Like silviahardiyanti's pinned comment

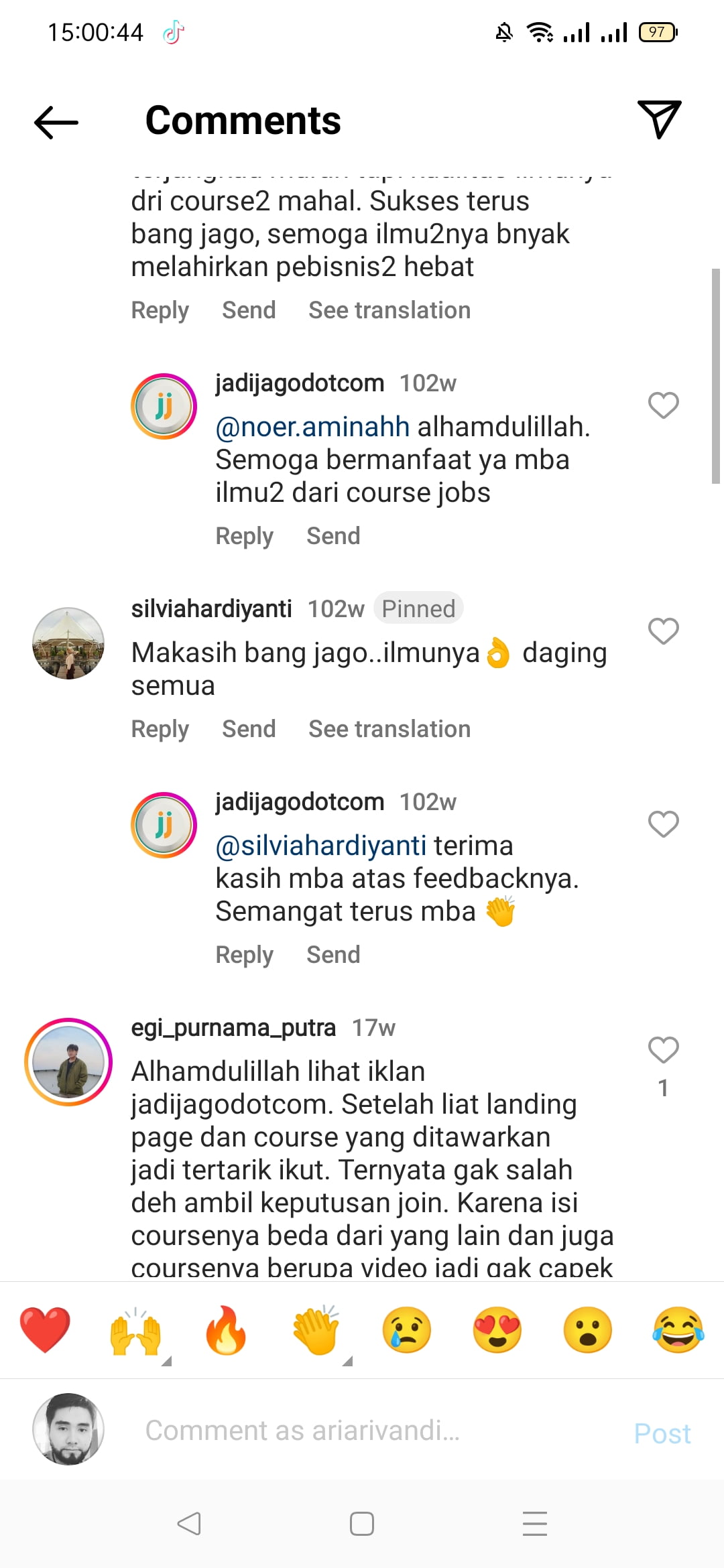663,631
